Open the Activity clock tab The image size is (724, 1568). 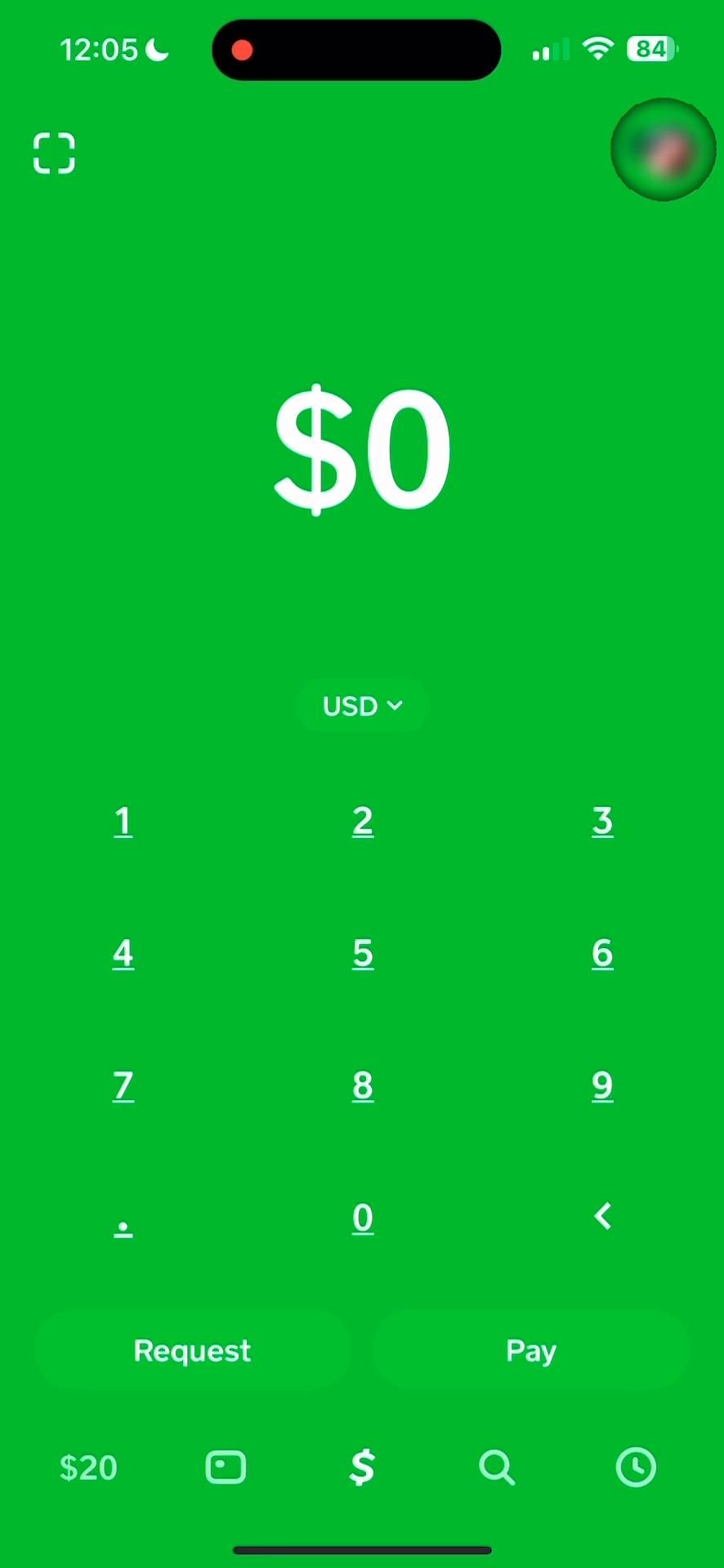[636, 1468]
